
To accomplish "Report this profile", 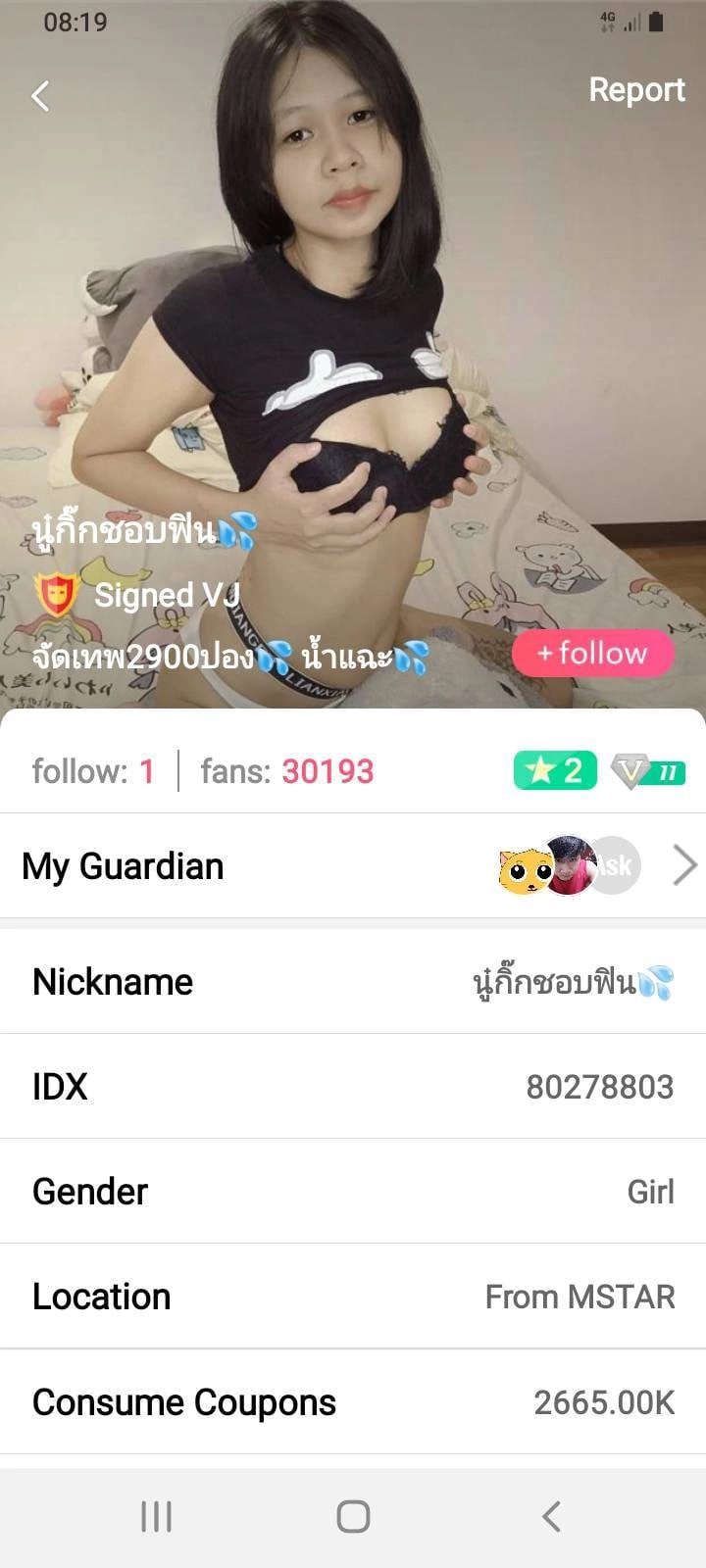I will click(636, 90).
